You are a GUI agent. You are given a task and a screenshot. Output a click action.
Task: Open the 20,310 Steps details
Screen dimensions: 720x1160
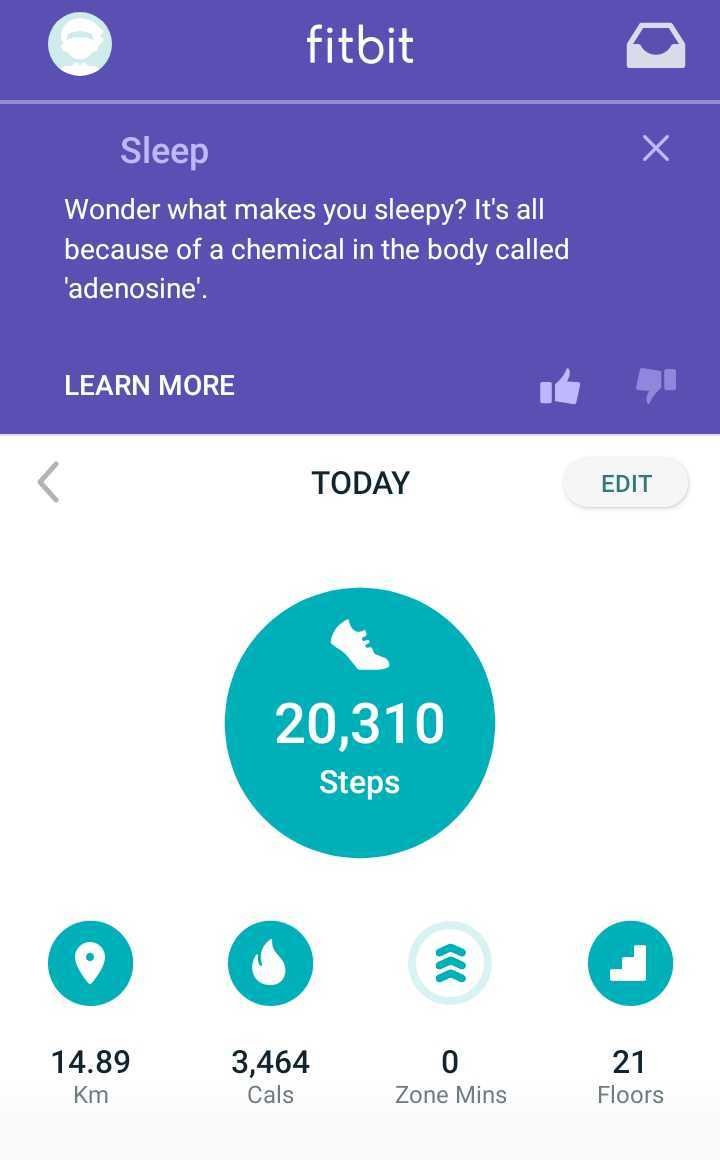[x=360, y=722]
